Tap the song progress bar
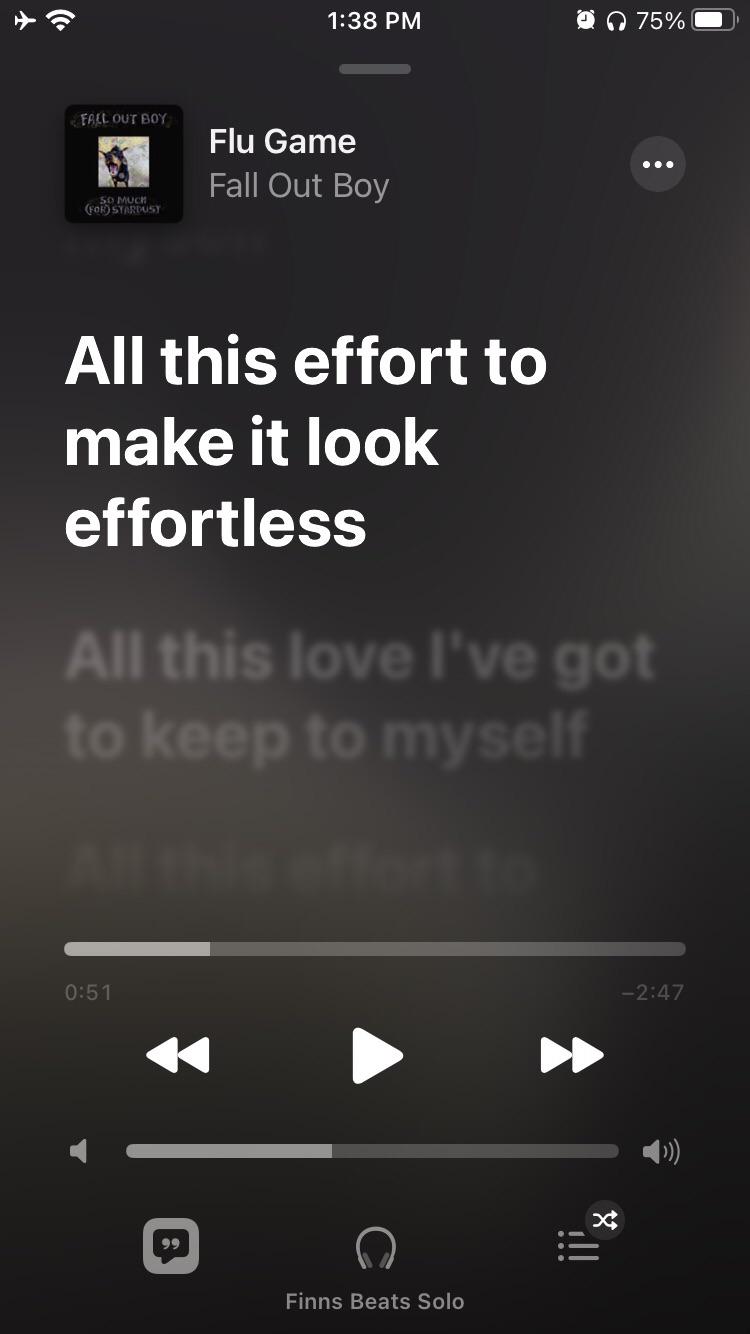 (x=375, y=949)
